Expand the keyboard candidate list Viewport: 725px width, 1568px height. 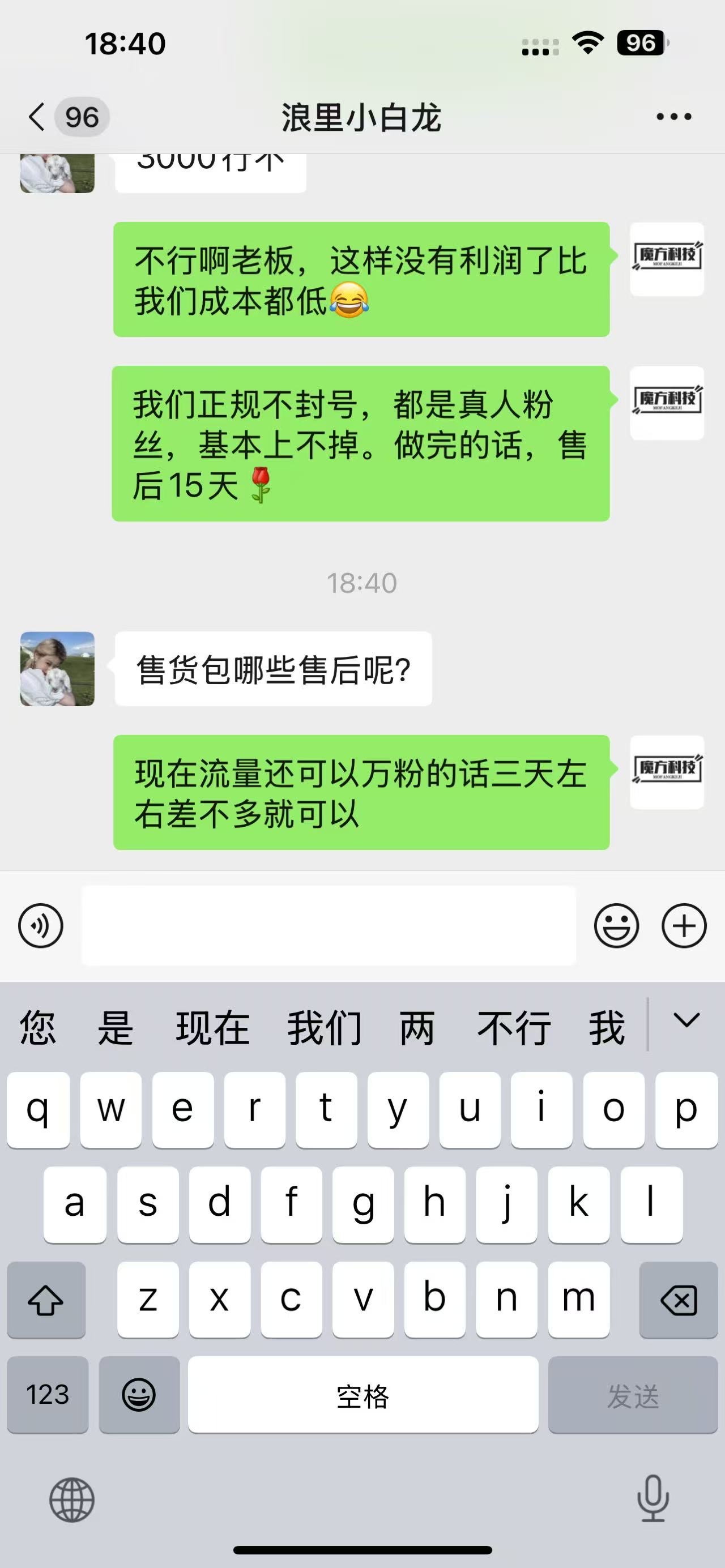[686, 1021]
